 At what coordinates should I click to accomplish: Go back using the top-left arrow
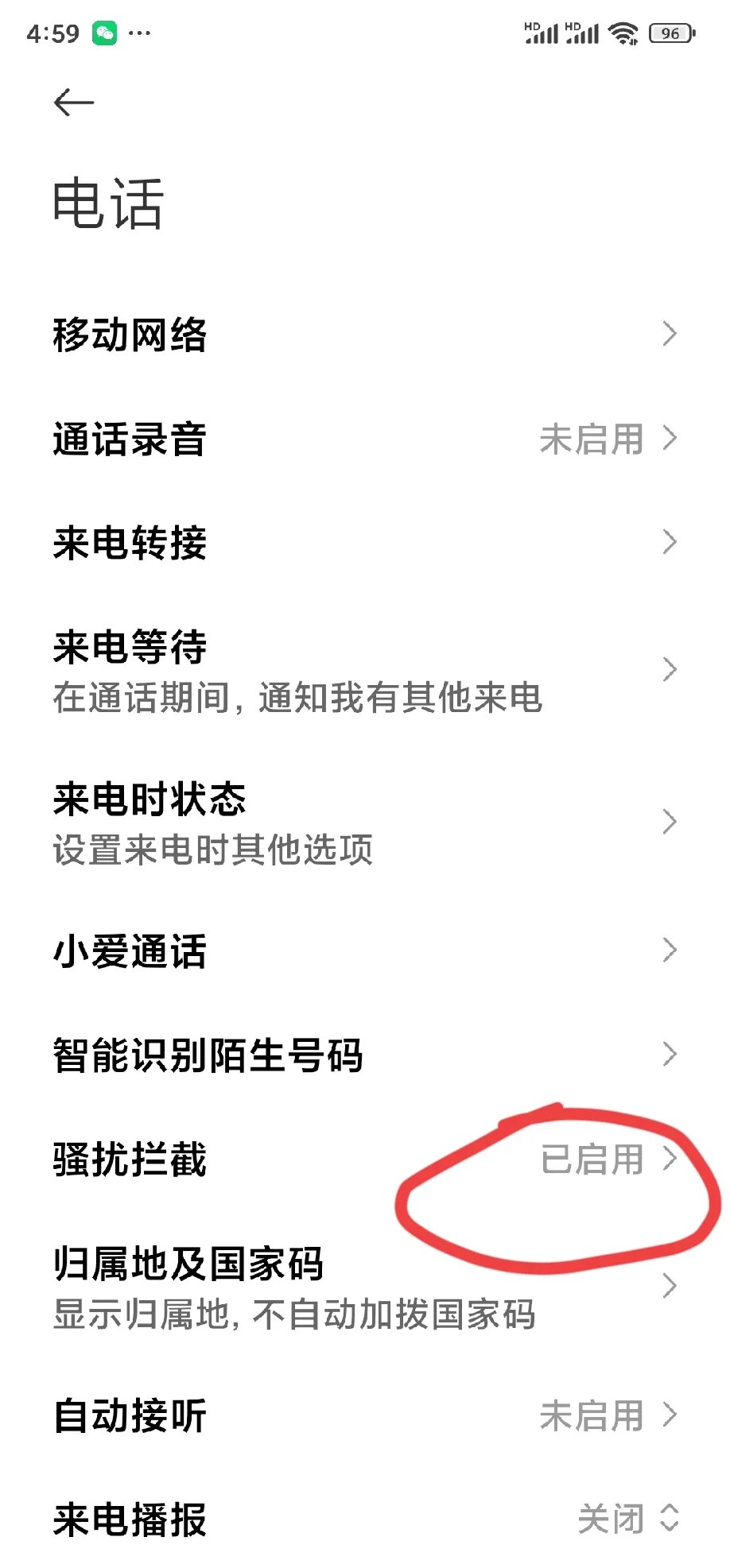pyautogui.click(x=74, y=103)
